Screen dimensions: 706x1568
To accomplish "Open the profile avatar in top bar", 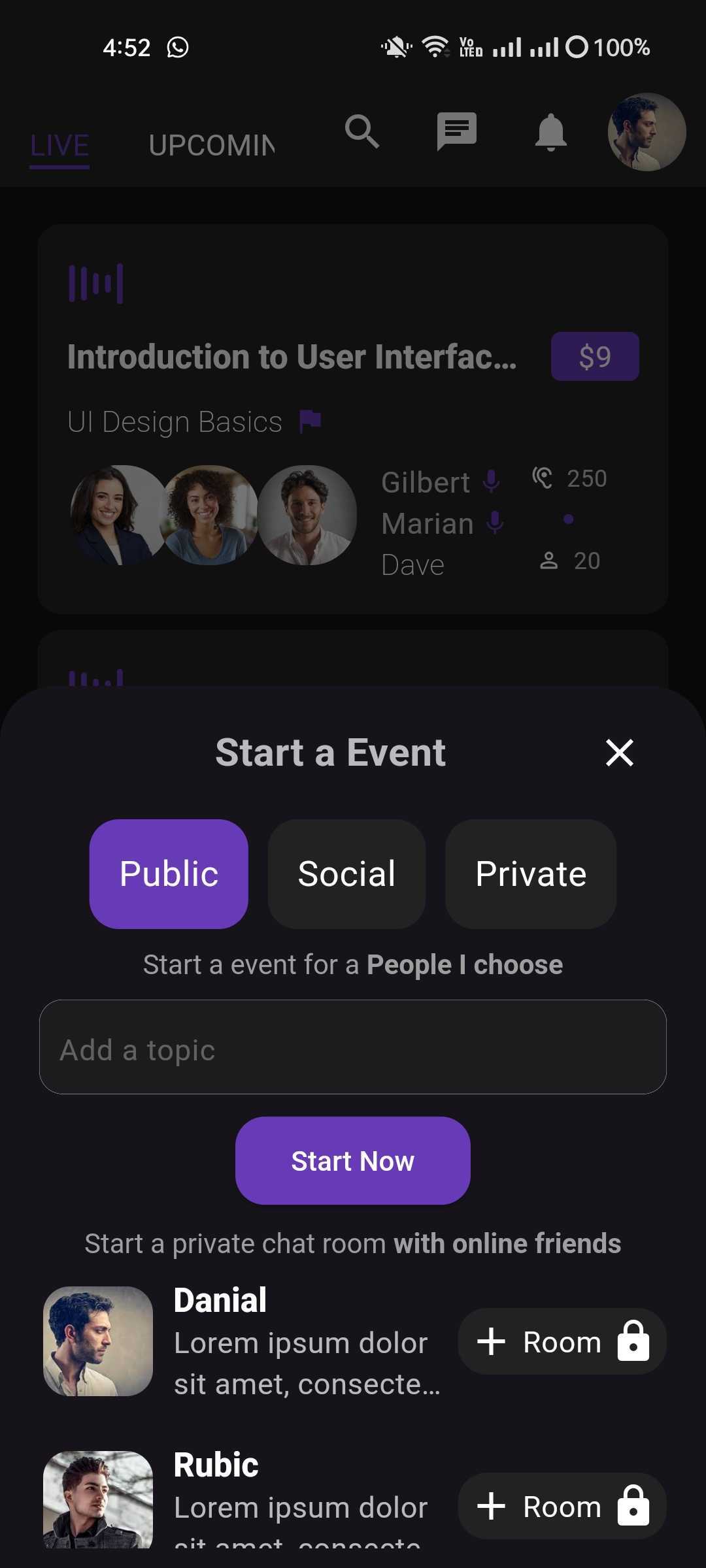I will [x=647, y=132].
